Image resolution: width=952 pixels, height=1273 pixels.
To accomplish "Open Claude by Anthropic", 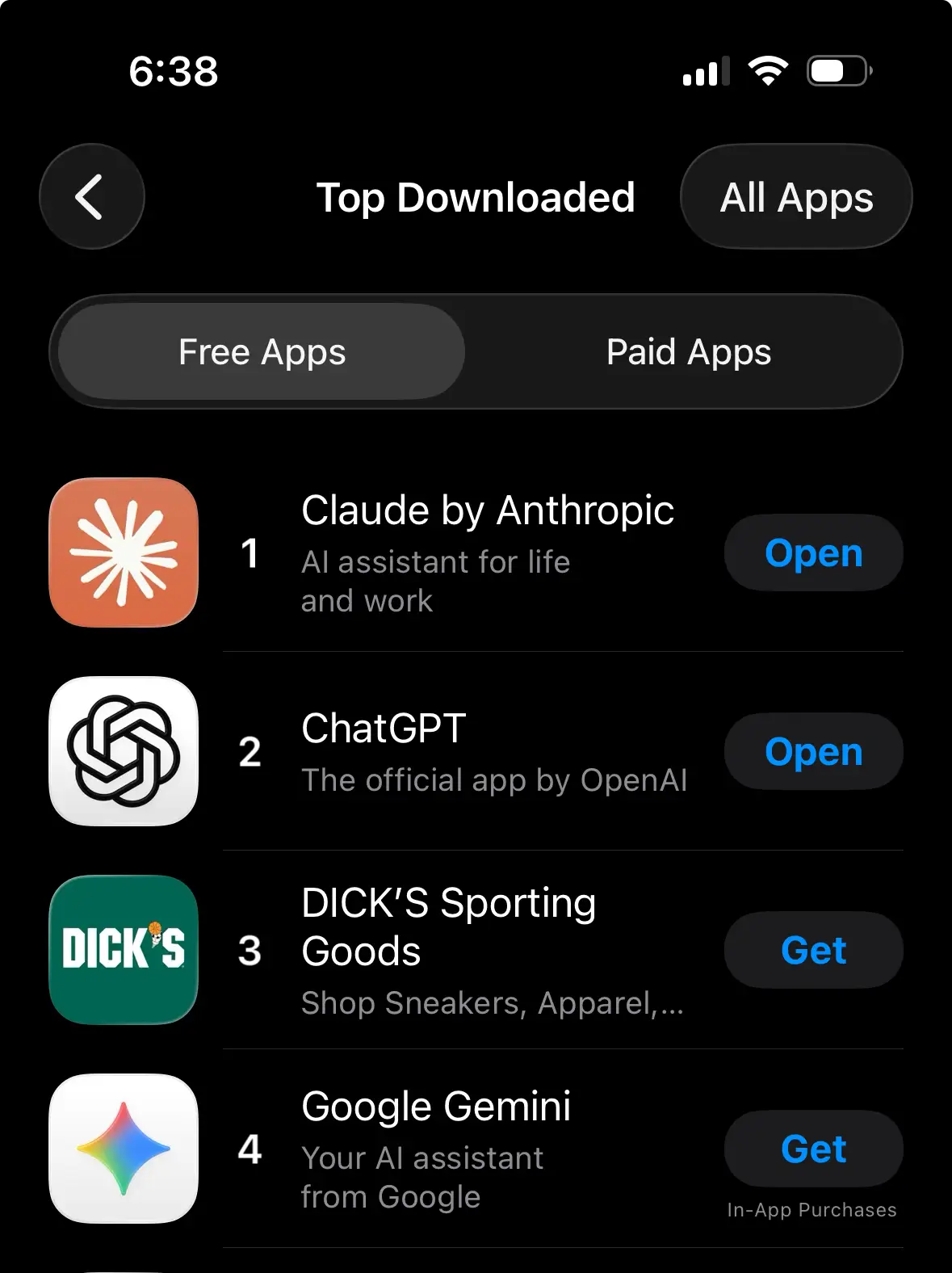I will (813, 552).
